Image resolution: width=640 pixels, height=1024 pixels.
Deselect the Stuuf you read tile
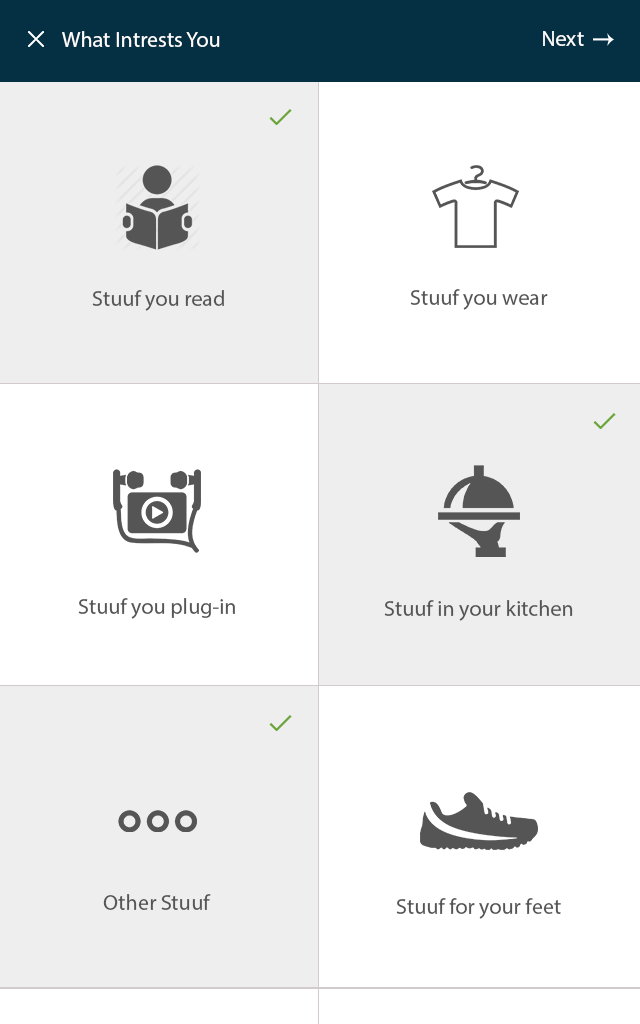click(159, 233)
